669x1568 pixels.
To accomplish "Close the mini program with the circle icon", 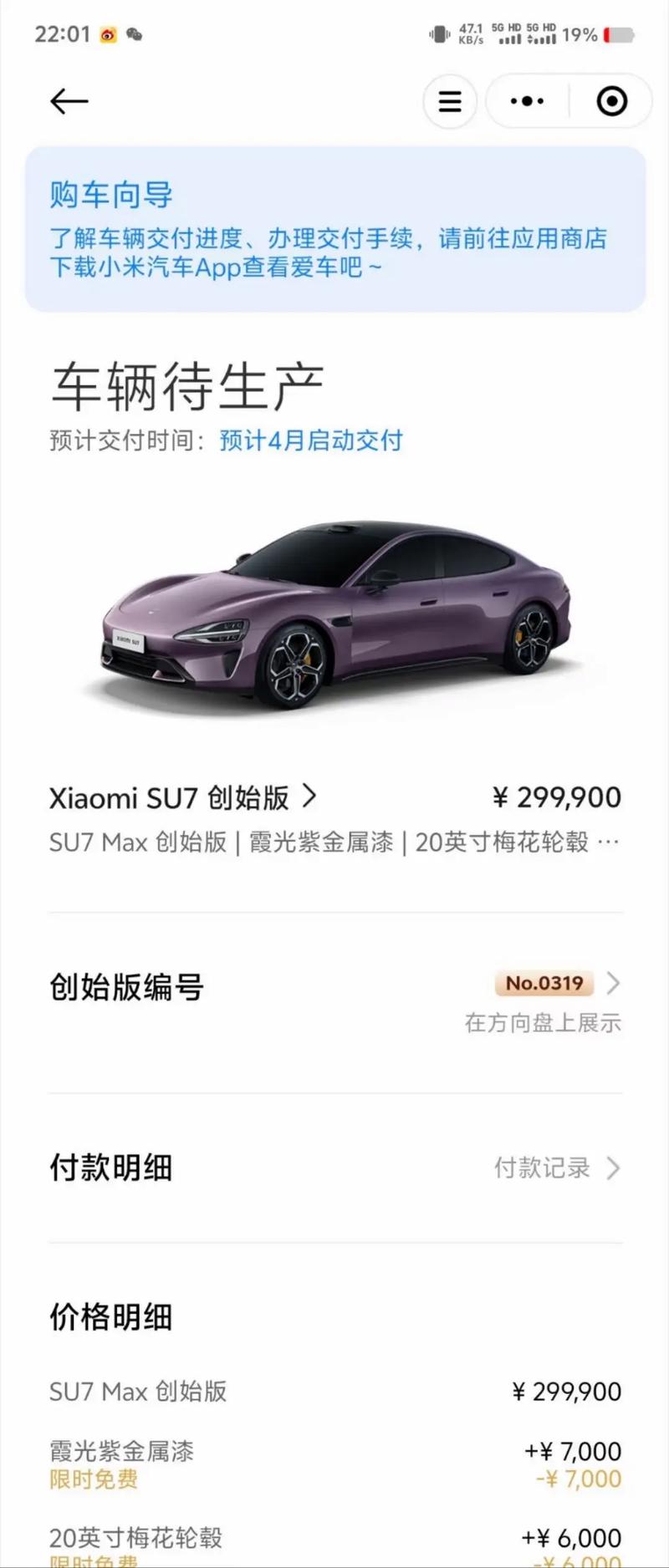I will 611,100.
